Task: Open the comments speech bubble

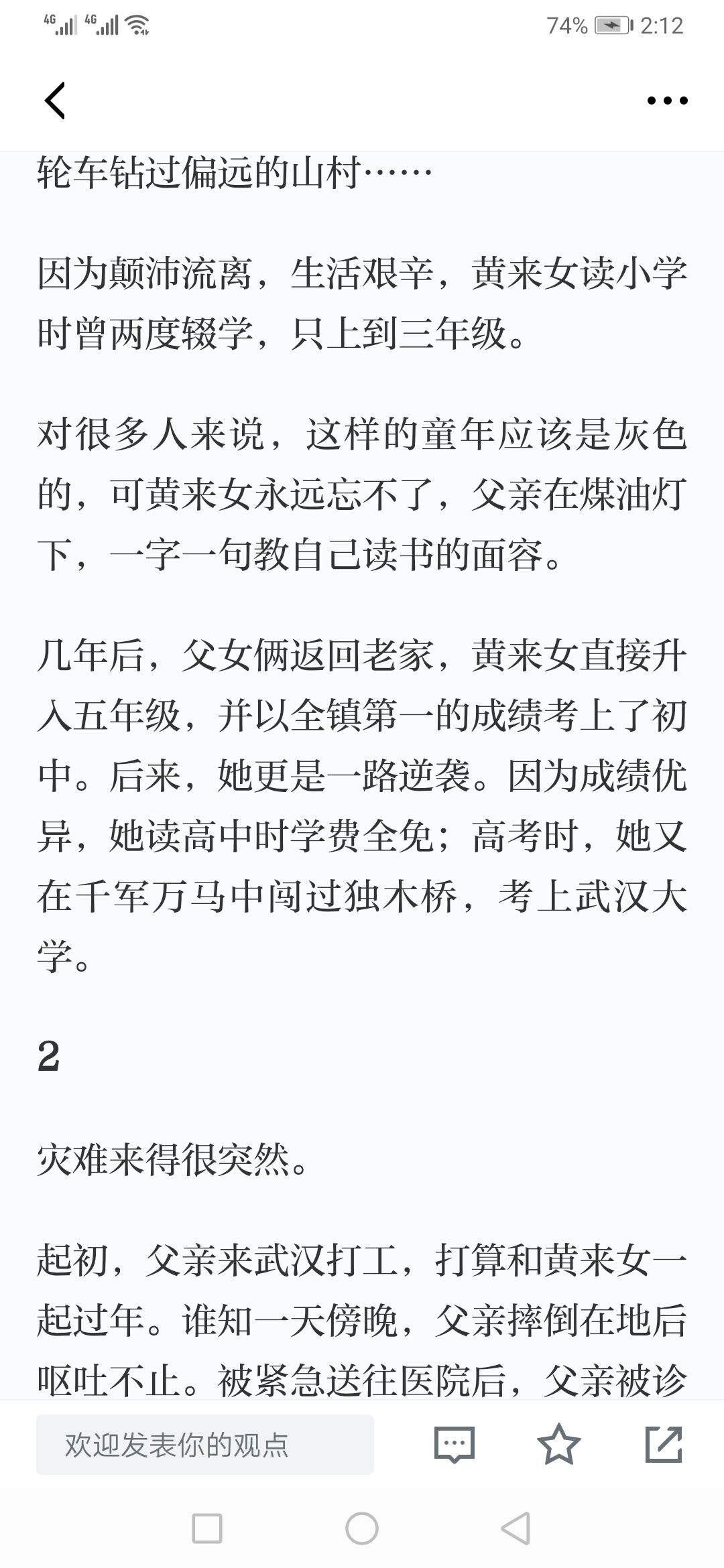Action: click(x=455, y=1445)
